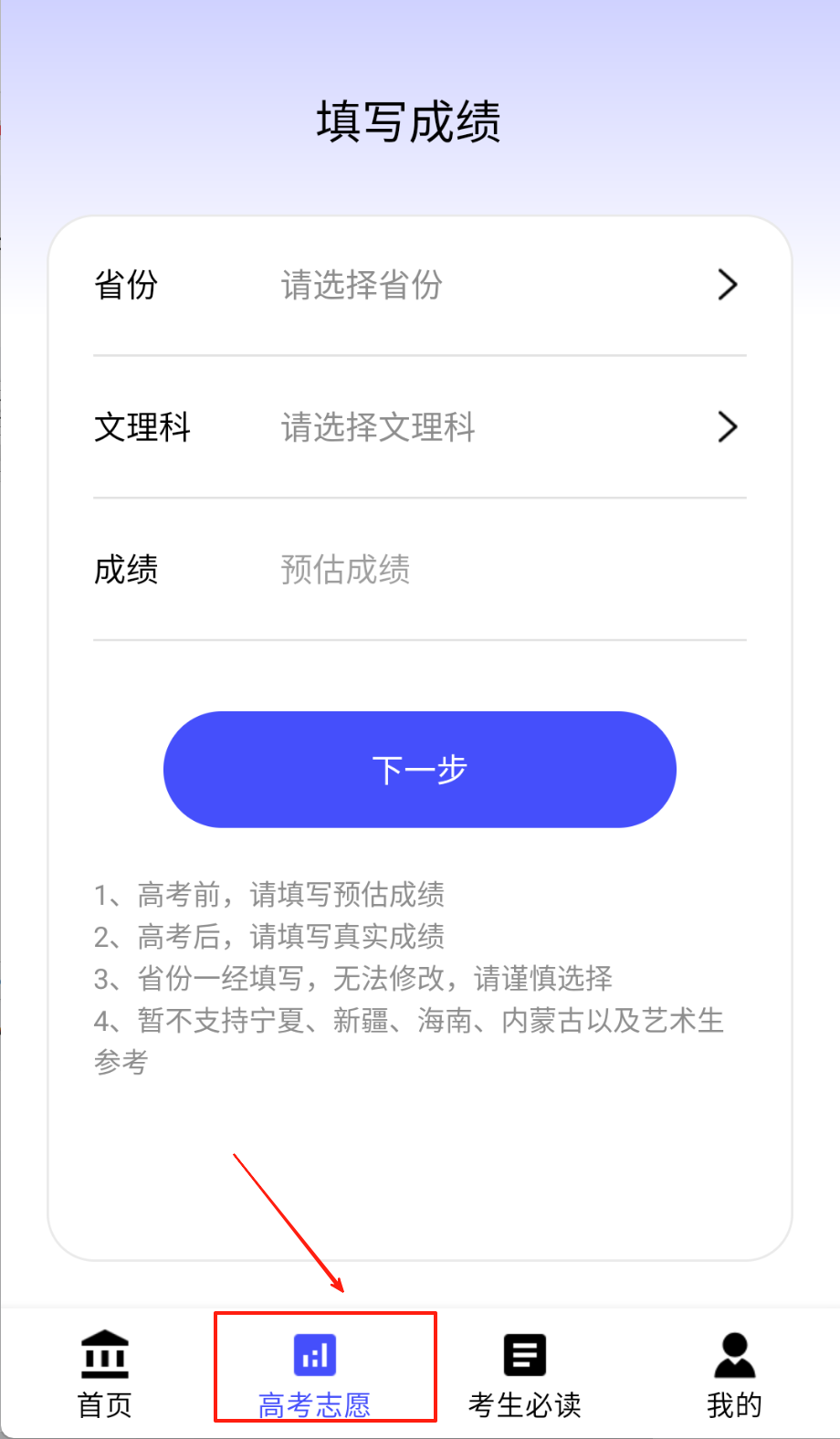Image resolution: width=840 pixels, height=1439 pixels.
Task: Switch to the 高考志愿 tab
Action: click(x=315, y=1374)
